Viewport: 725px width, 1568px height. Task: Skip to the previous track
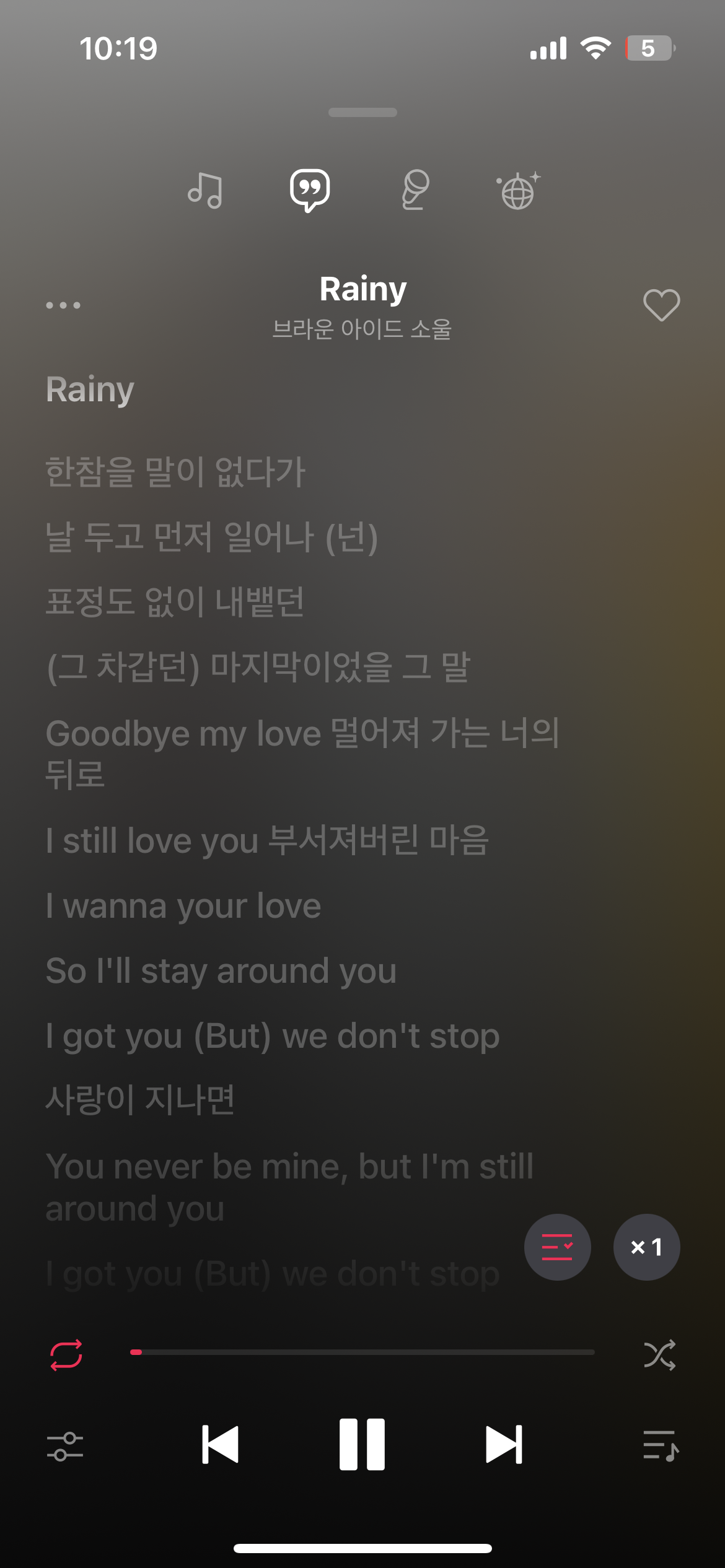(x=221, y=1445)
